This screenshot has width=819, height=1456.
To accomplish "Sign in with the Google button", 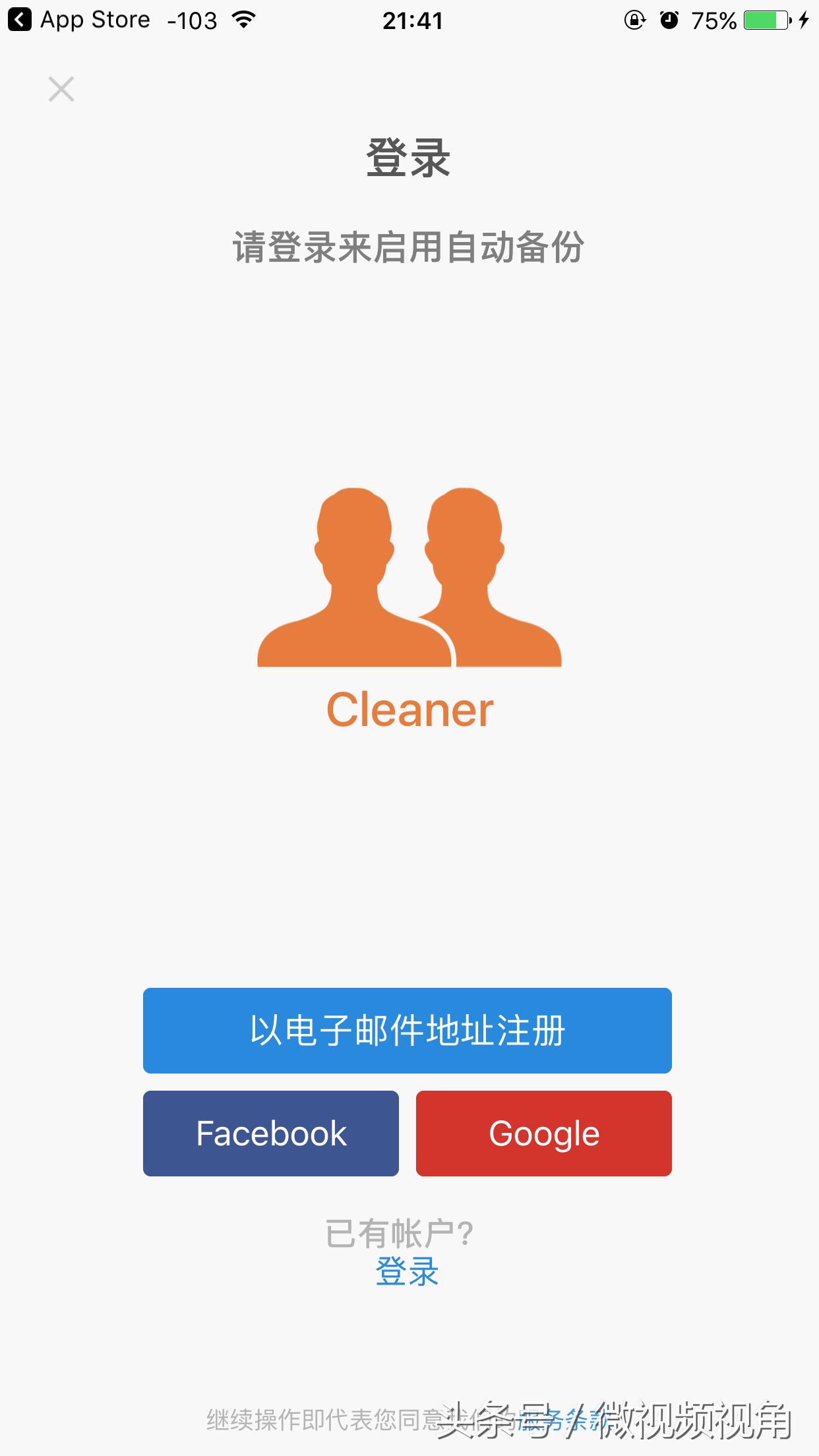I will pyautogui.click(x=543, y=1134).
